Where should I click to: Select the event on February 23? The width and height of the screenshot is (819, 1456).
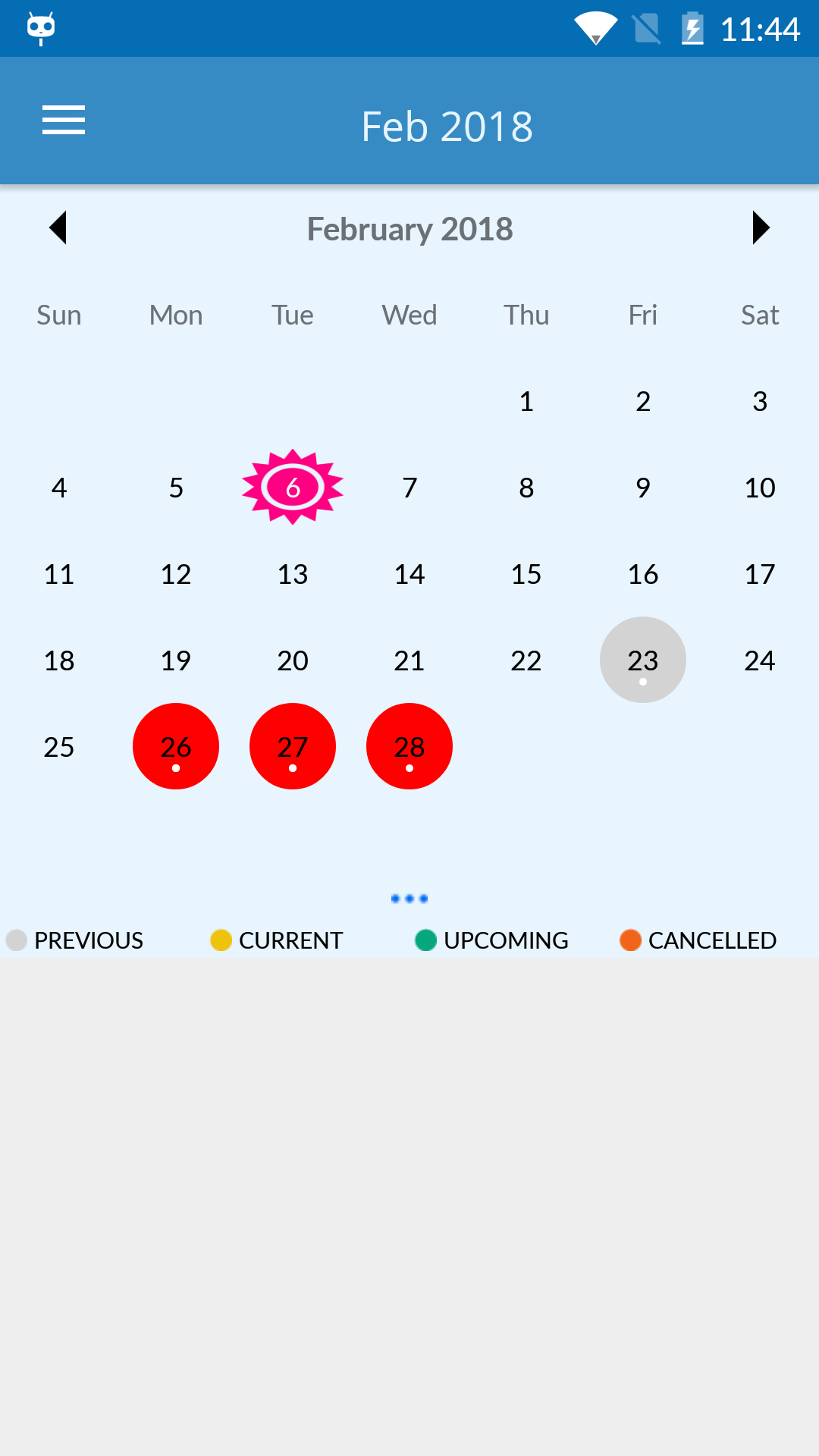642,659
